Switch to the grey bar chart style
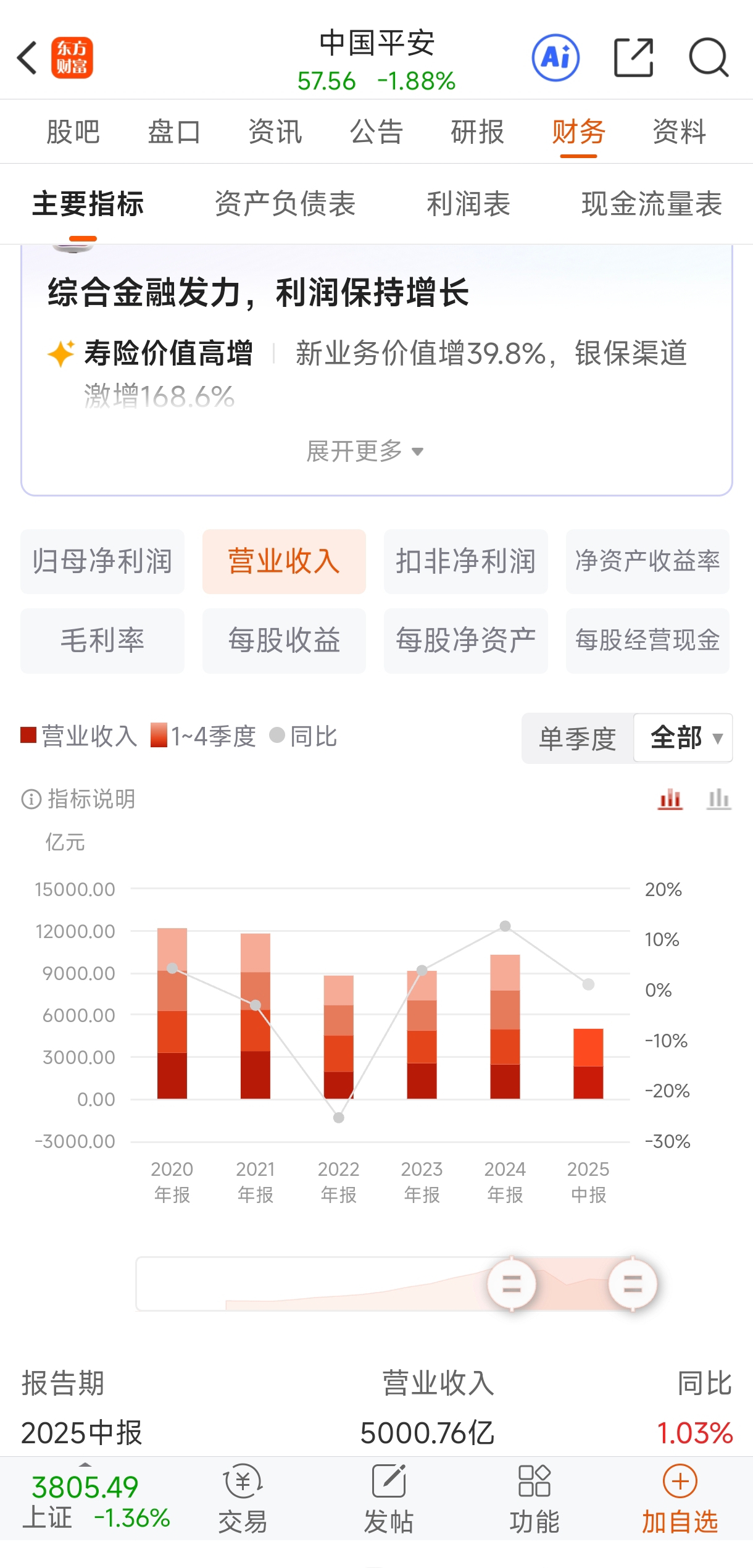Viewport: 753px width, 1568px height. (x=718, y=799)
